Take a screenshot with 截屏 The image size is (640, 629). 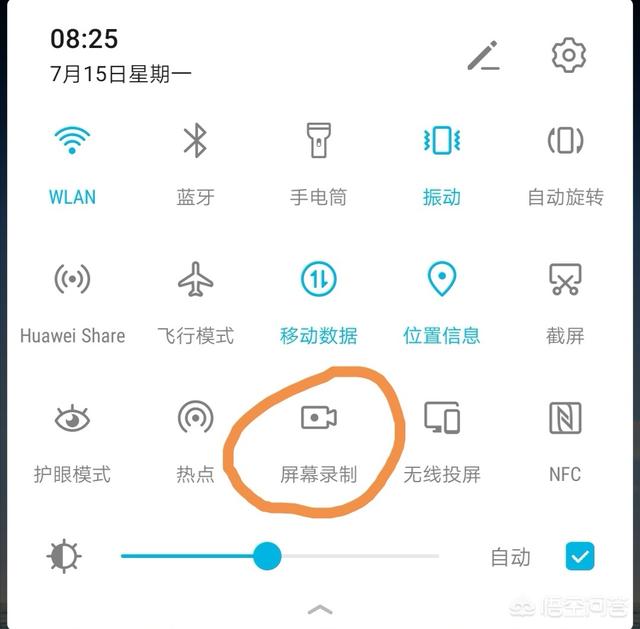[x=565, y=280]
